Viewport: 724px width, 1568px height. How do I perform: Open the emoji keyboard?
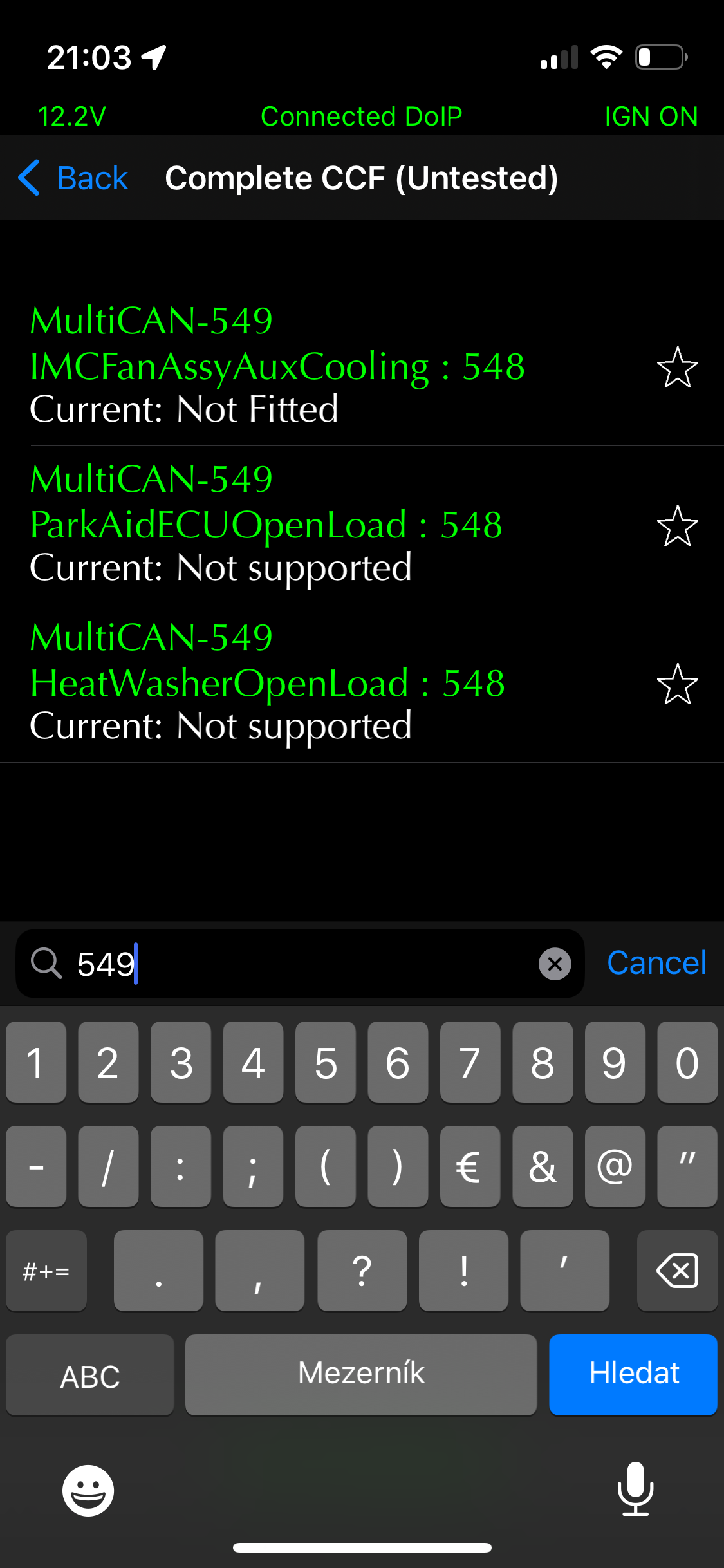pos(88,1491)
